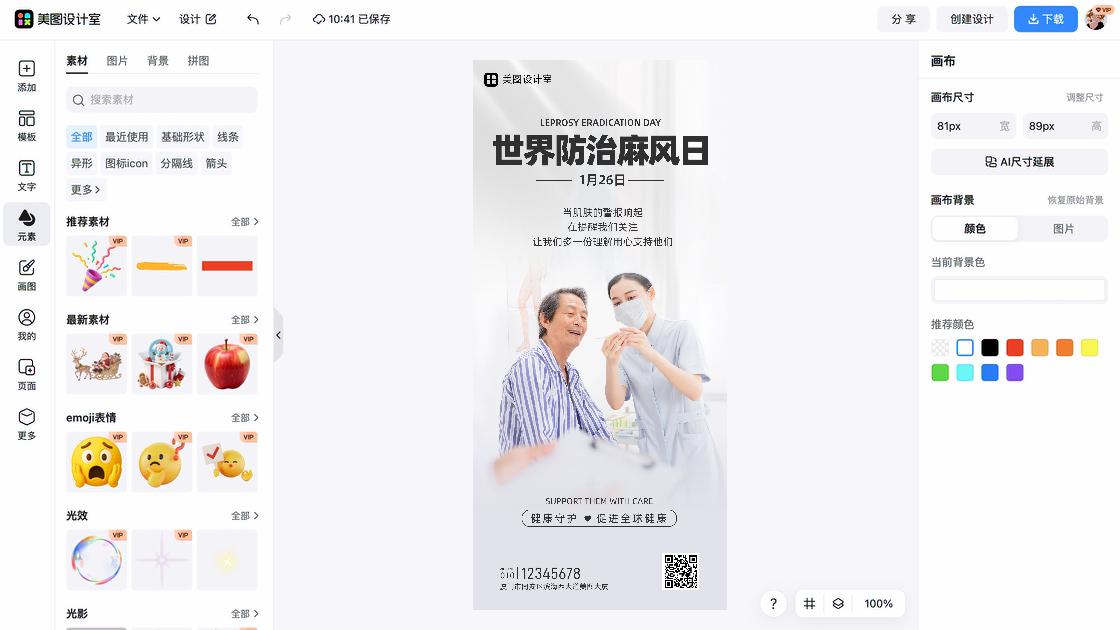The width and height of the screenshot is (1120, 630).
Task: Click the undo arrow in top bar
Action: [253, 19]
